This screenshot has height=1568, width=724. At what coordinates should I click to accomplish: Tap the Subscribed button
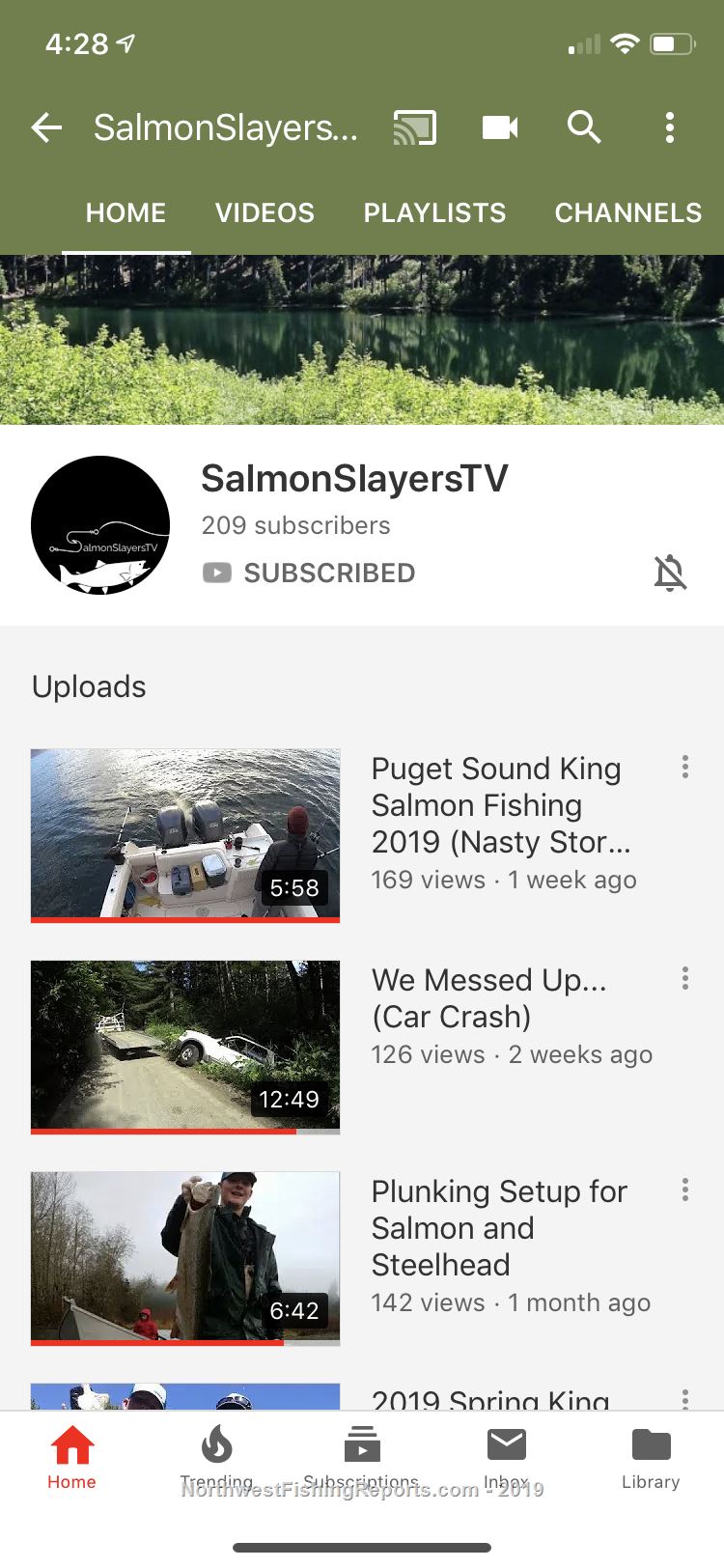309,573
